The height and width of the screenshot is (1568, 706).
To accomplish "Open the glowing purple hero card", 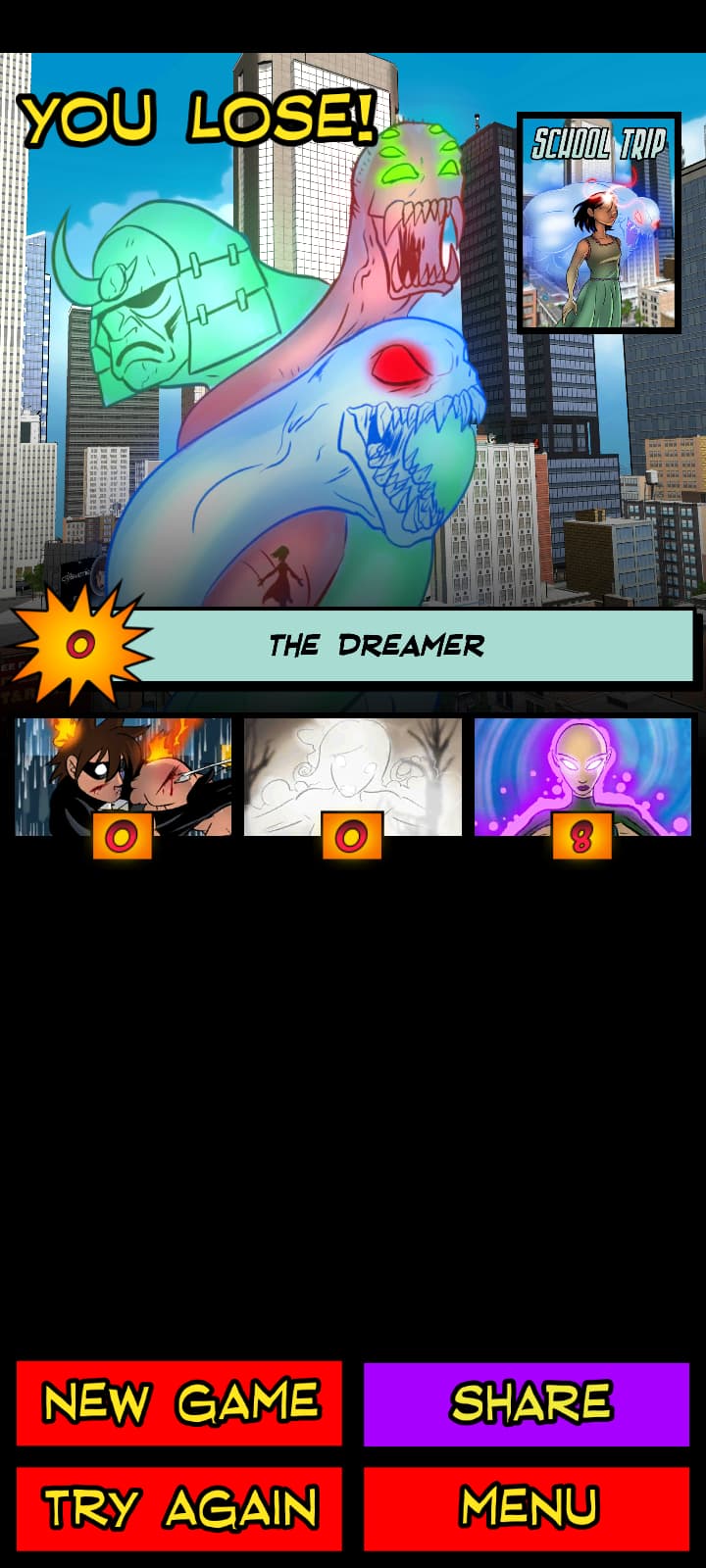I will (x=582, y=777).
